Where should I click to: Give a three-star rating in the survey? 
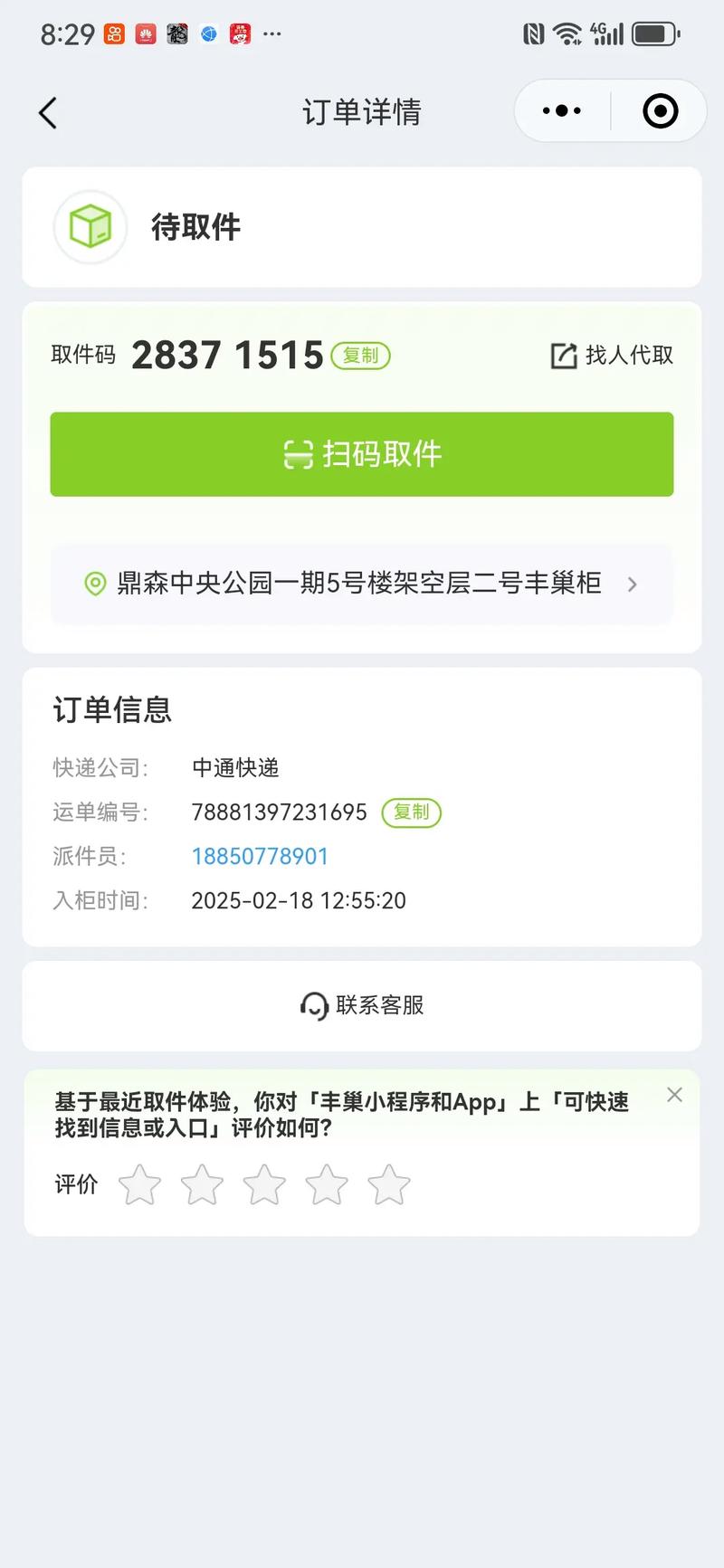tap(263, 1183)
